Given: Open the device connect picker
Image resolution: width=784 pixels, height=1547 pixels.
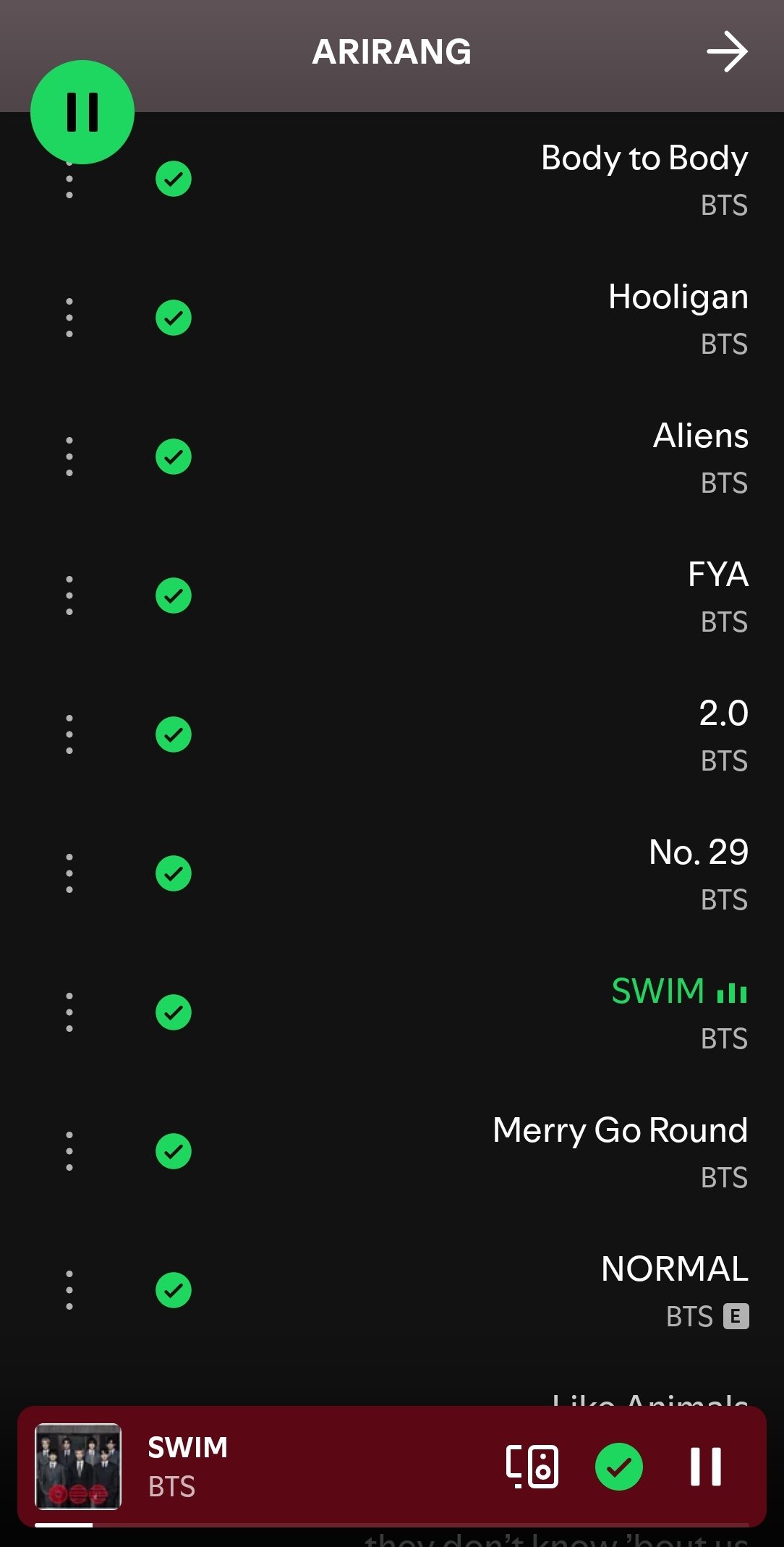Looking at the screenshot, I should click(532, 1467).
